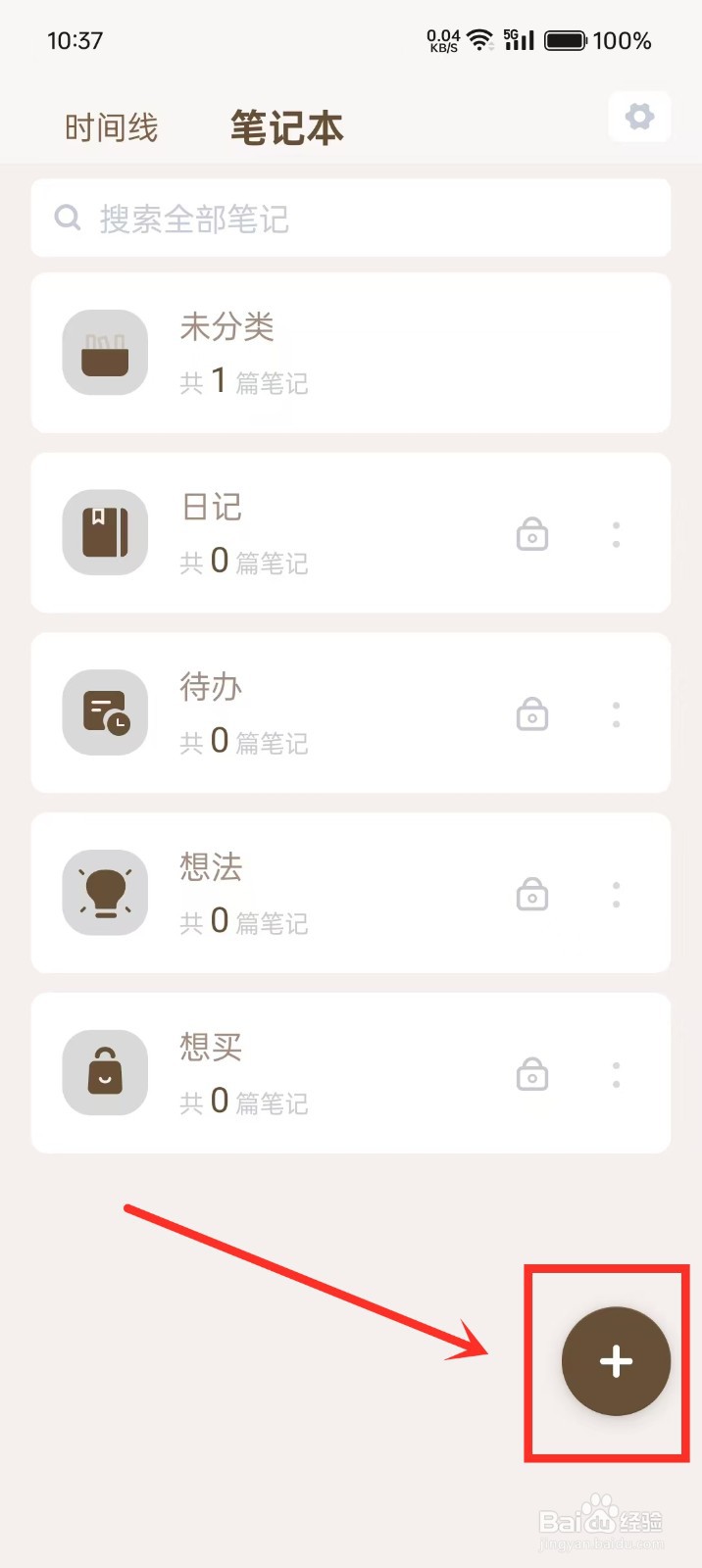Switch to the 时间线 tab

pyautogui.click(x=112, y=128)
